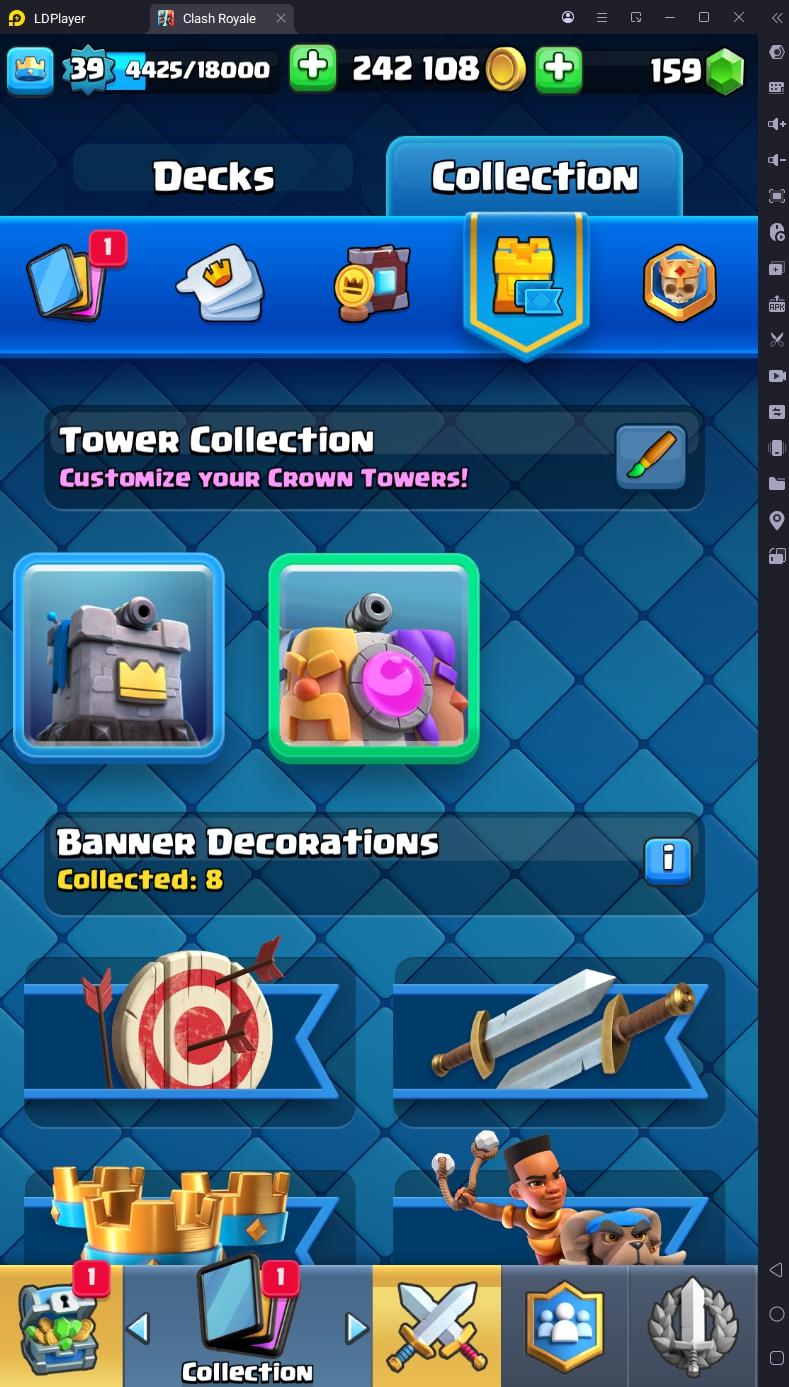Viewport: 789px width, 1387px height.
Task: Tap the paintbrush customize tower button
Action: click(x=650, y=457)
